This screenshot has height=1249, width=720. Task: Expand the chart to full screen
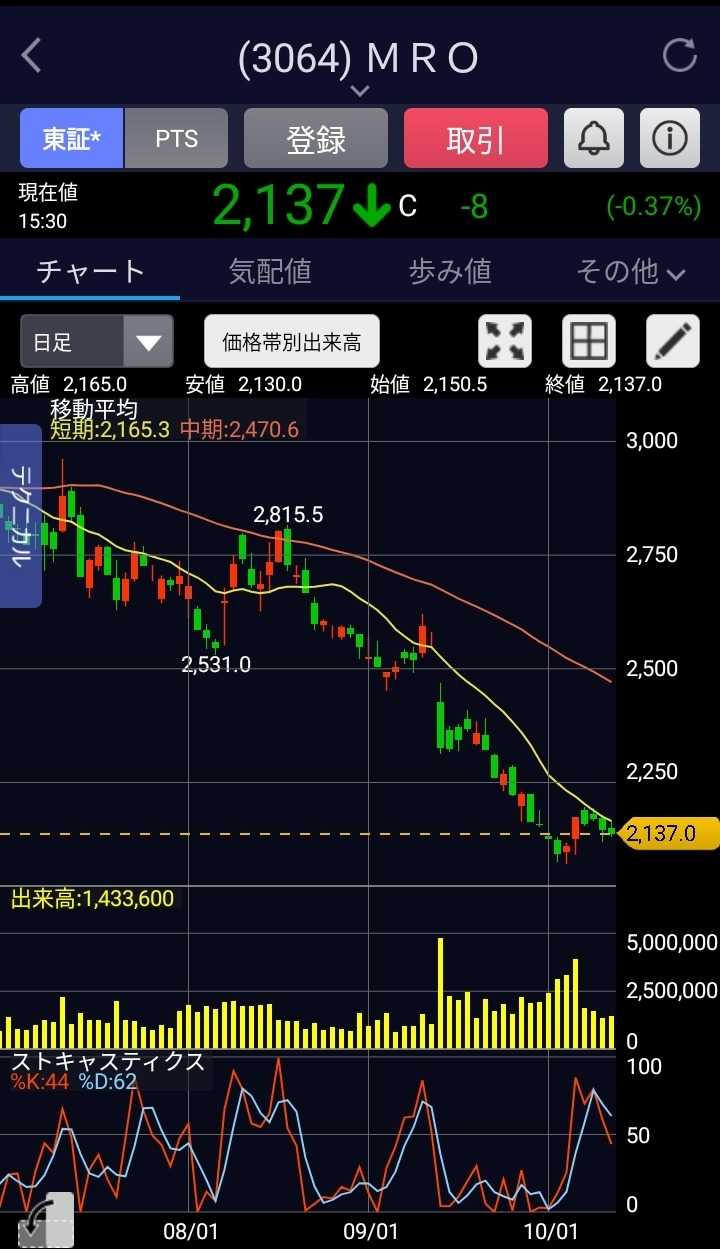506,342
